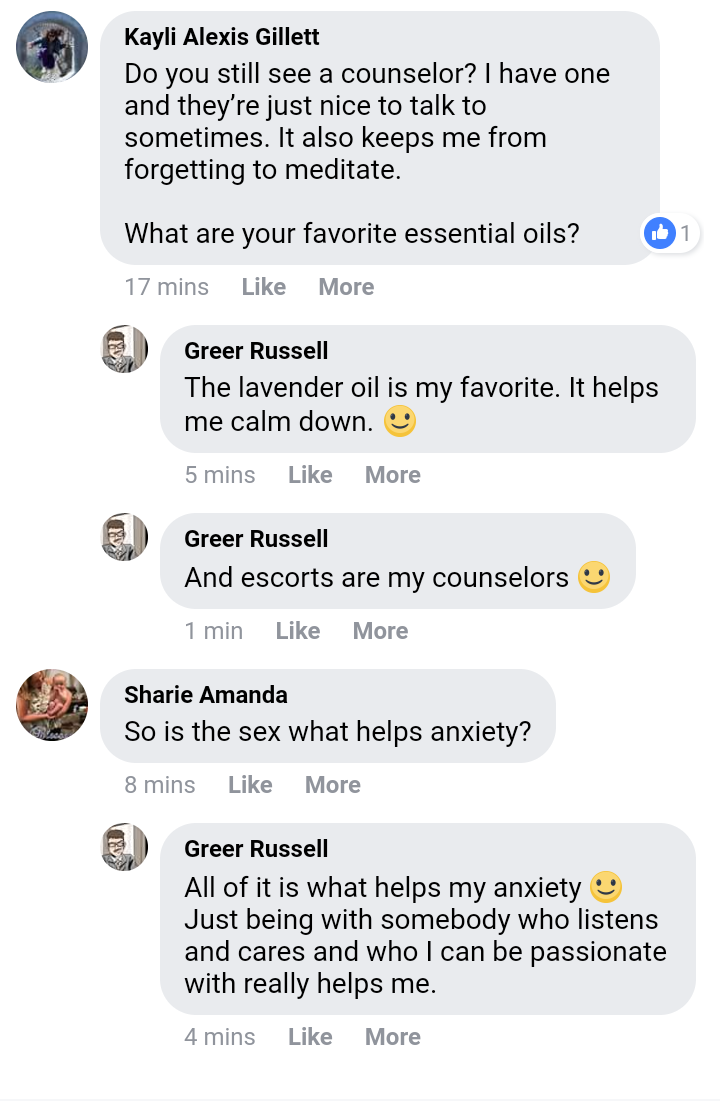Like Sharie Amanda's comment

pyautogui.click(x=250, y=785)
